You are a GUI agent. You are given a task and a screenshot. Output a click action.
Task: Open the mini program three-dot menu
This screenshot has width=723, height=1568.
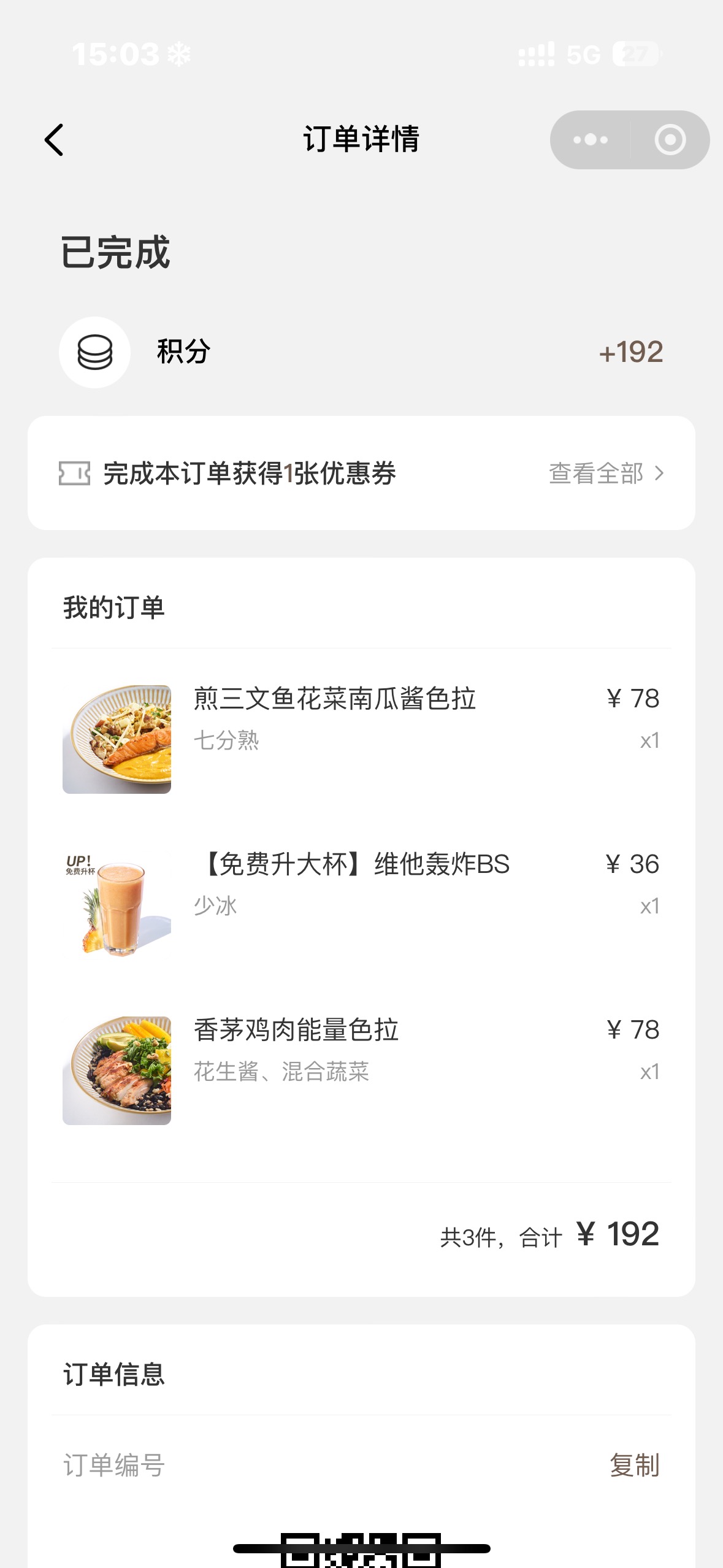pos(590,140)
